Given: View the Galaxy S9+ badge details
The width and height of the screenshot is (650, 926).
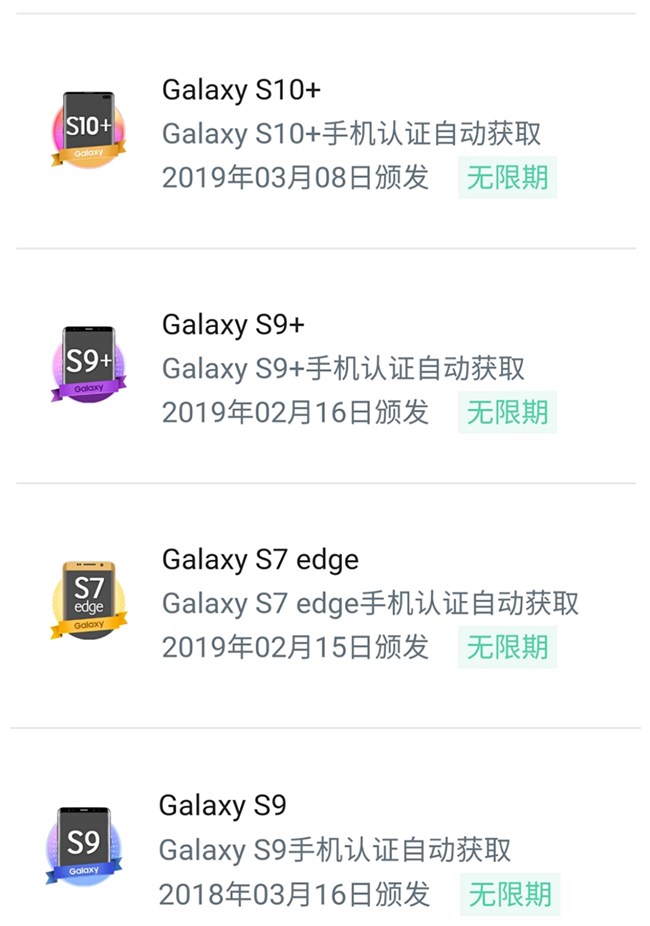Looking at the screenshot, I should coord(325,368).
